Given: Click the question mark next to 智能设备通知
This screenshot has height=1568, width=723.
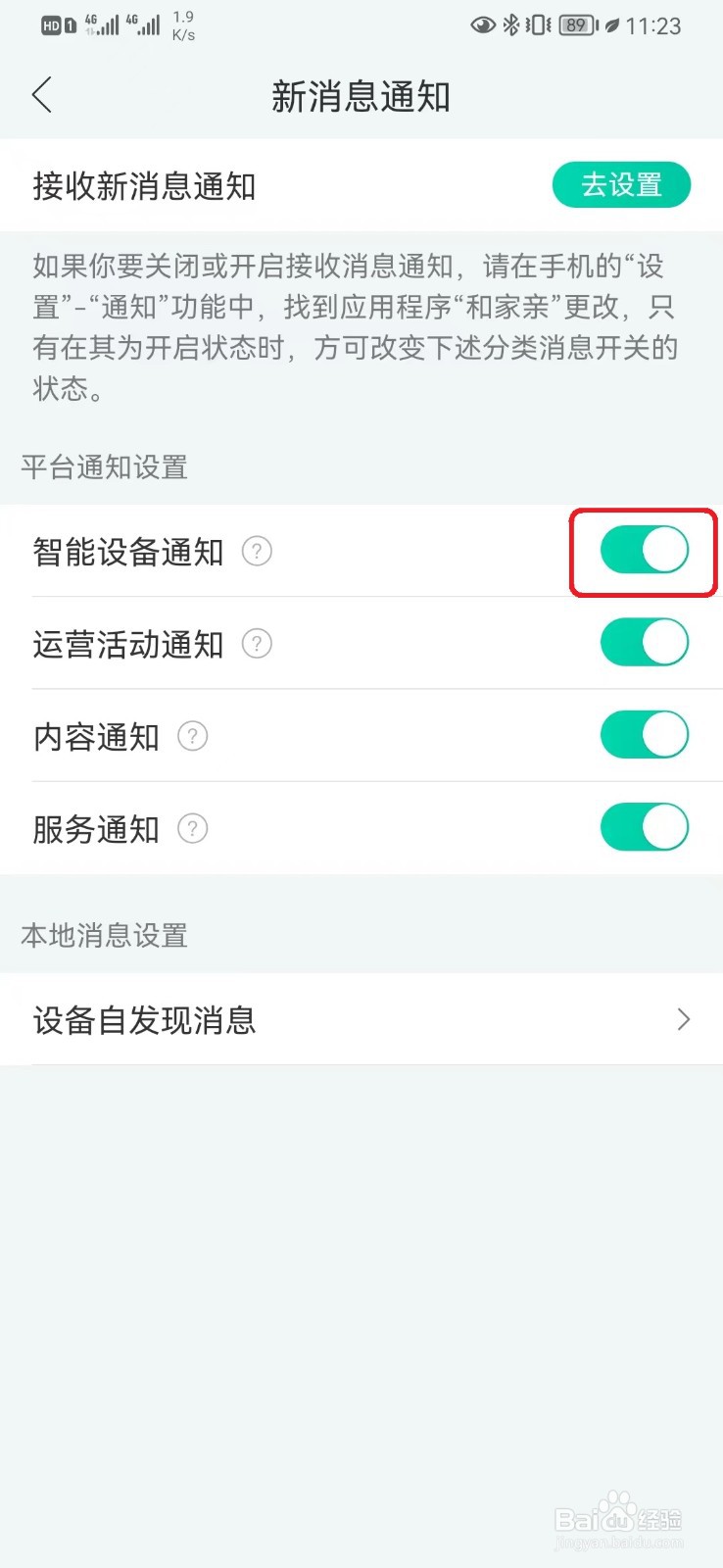Looking at the screenshot, I should [x=256, y=552].
